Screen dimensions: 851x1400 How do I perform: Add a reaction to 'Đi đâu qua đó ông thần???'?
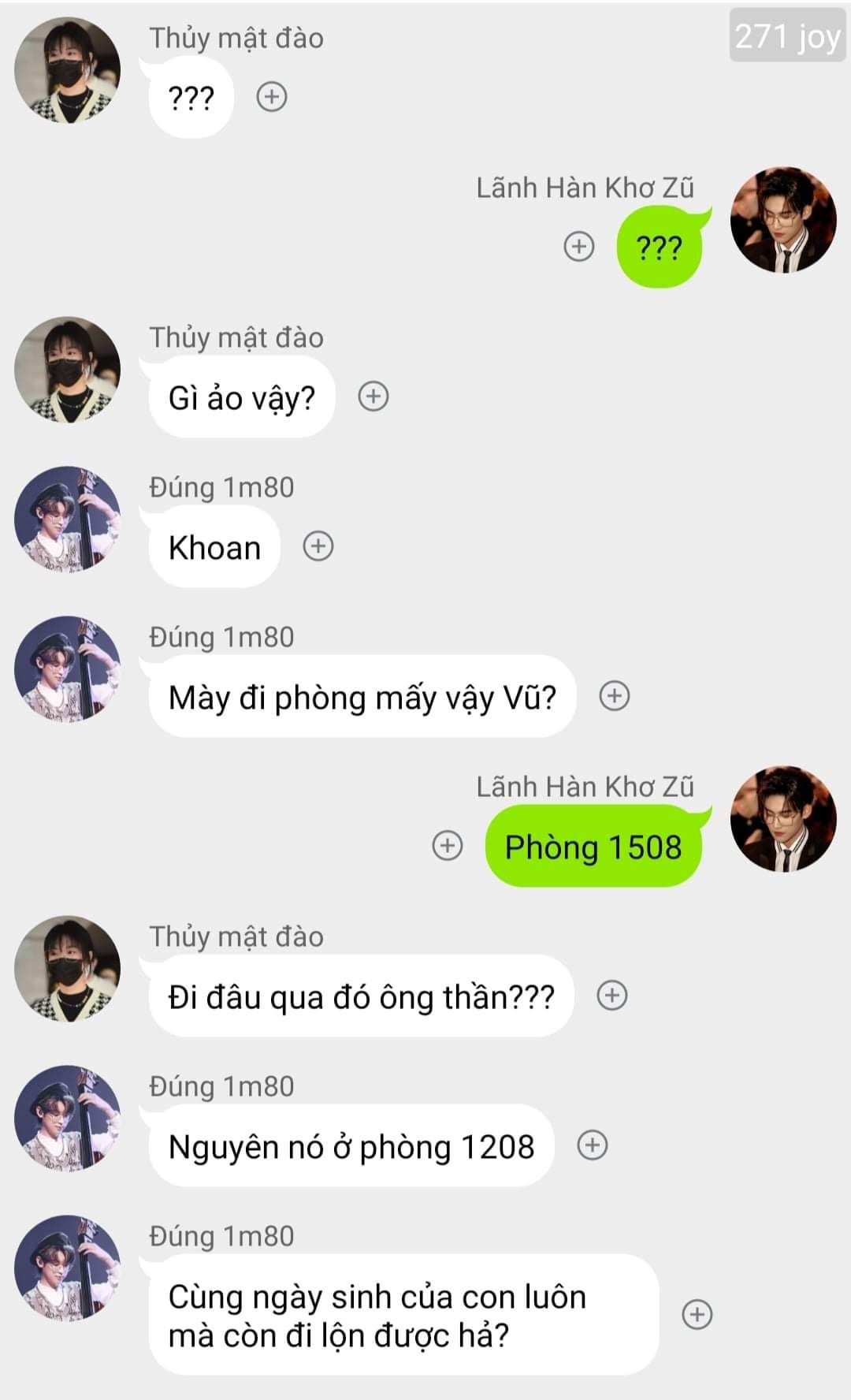tap(612, 996)
